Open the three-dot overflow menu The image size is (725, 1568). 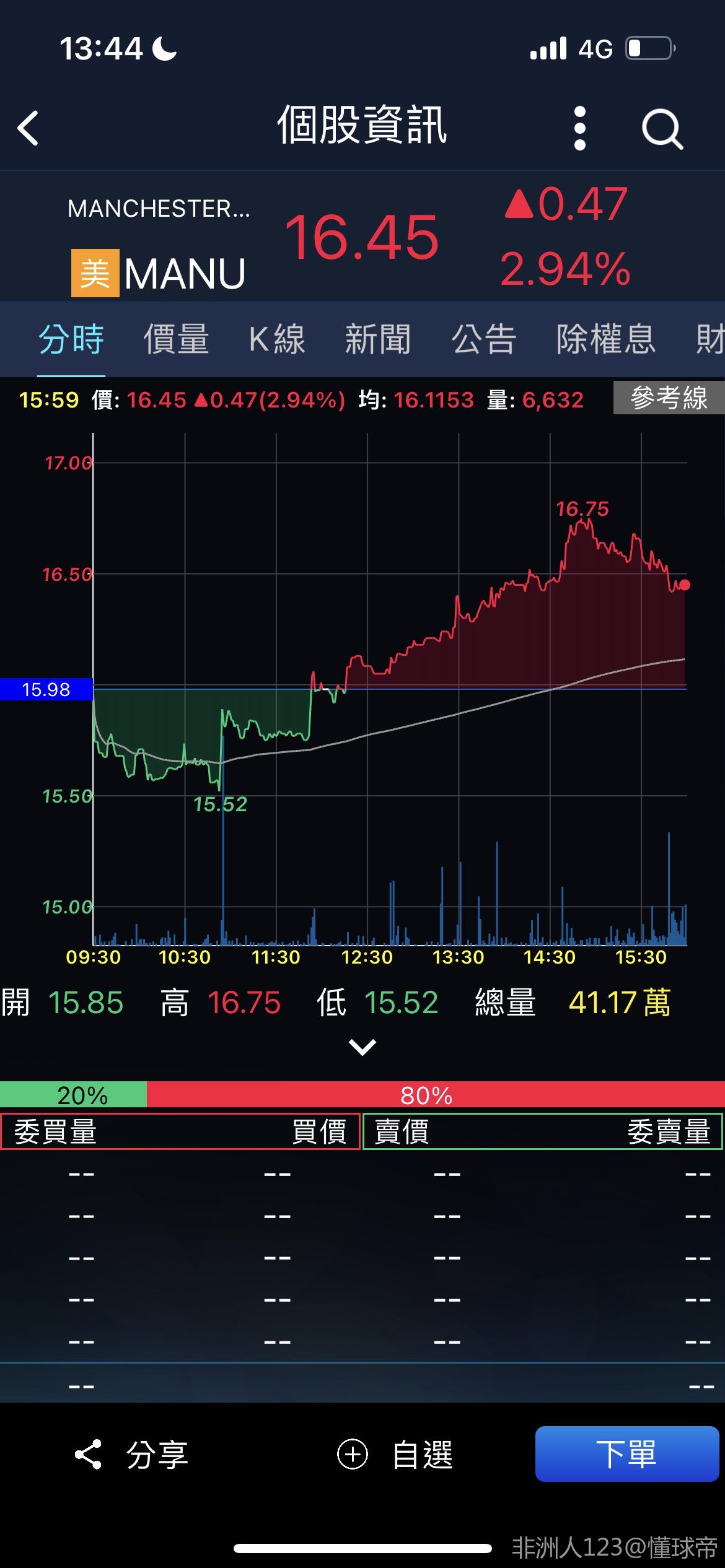click(x=579, y=128)
